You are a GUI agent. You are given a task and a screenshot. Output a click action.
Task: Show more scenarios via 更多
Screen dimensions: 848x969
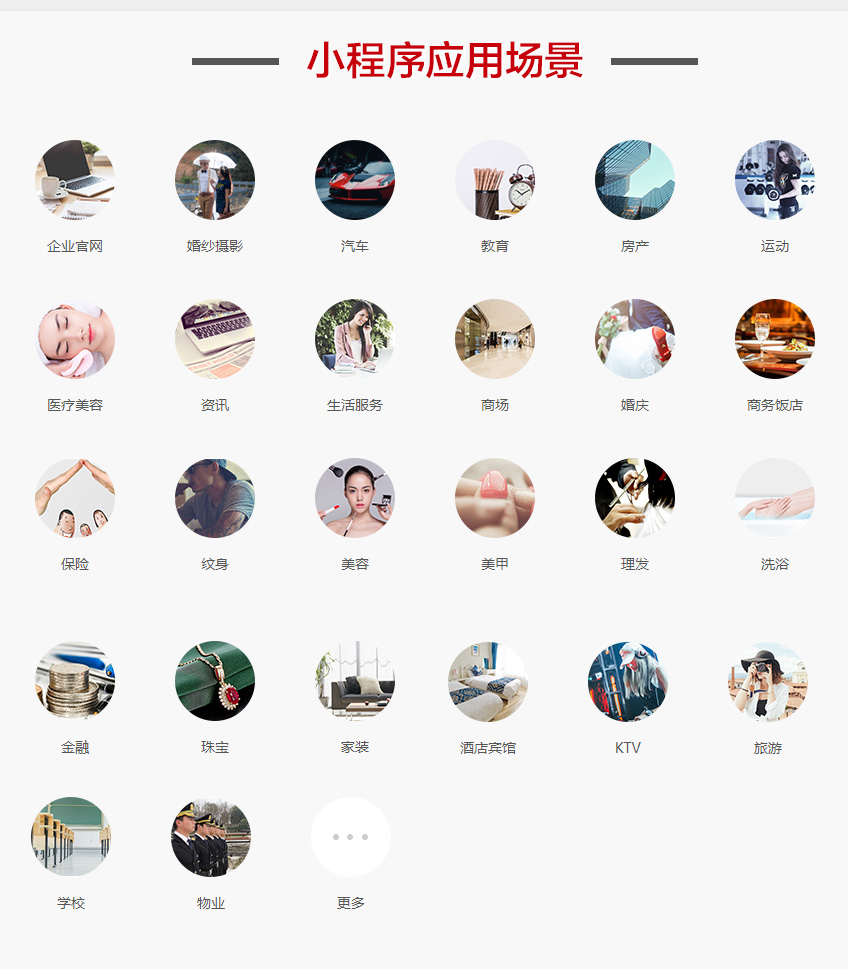click(x=351, y=837)
